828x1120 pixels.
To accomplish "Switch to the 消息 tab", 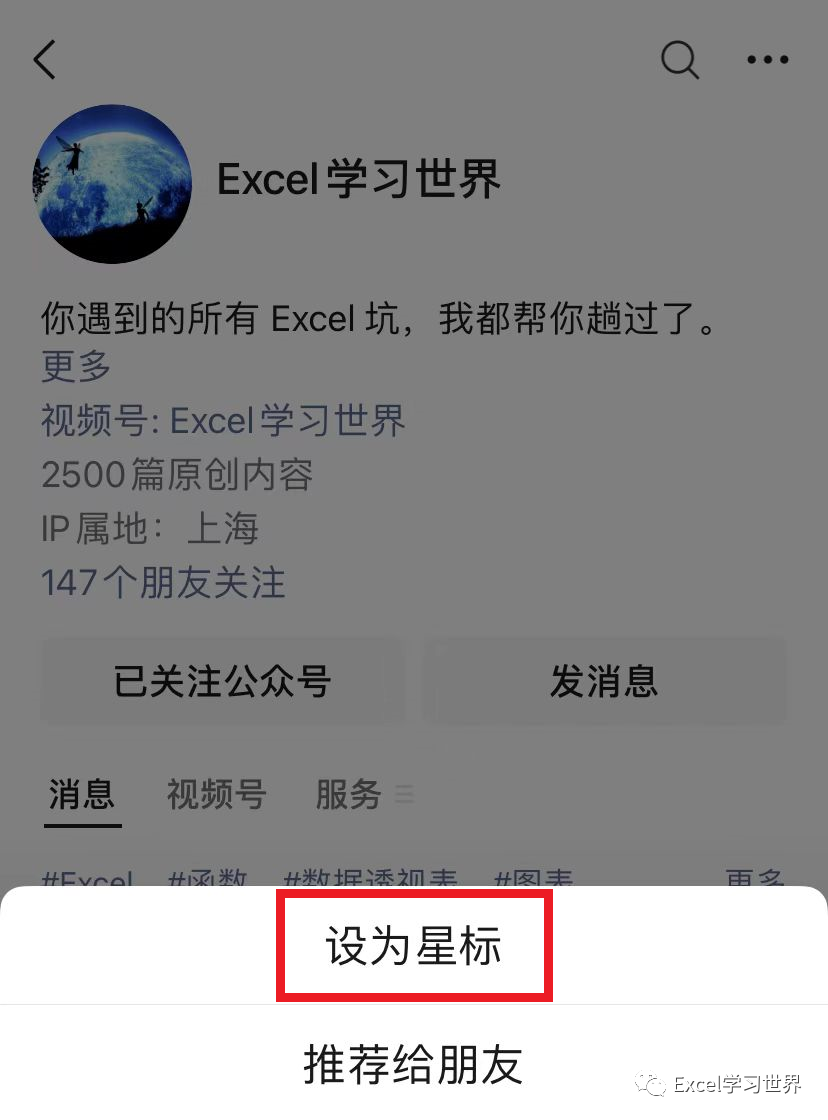I will (x=81, y=795).
